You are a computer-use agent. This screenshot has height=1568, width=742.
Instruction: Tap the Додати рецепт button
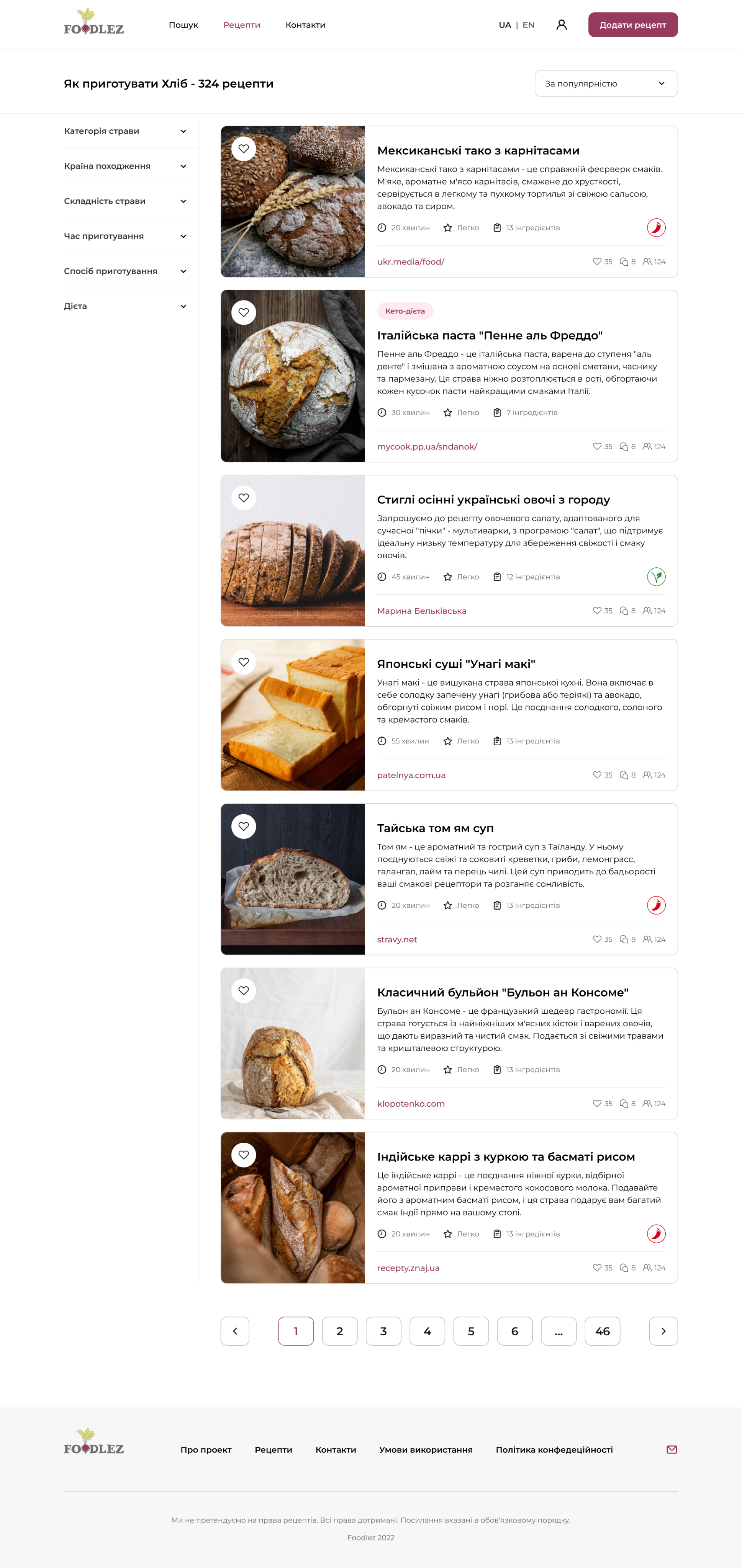[x=632, y=25]
